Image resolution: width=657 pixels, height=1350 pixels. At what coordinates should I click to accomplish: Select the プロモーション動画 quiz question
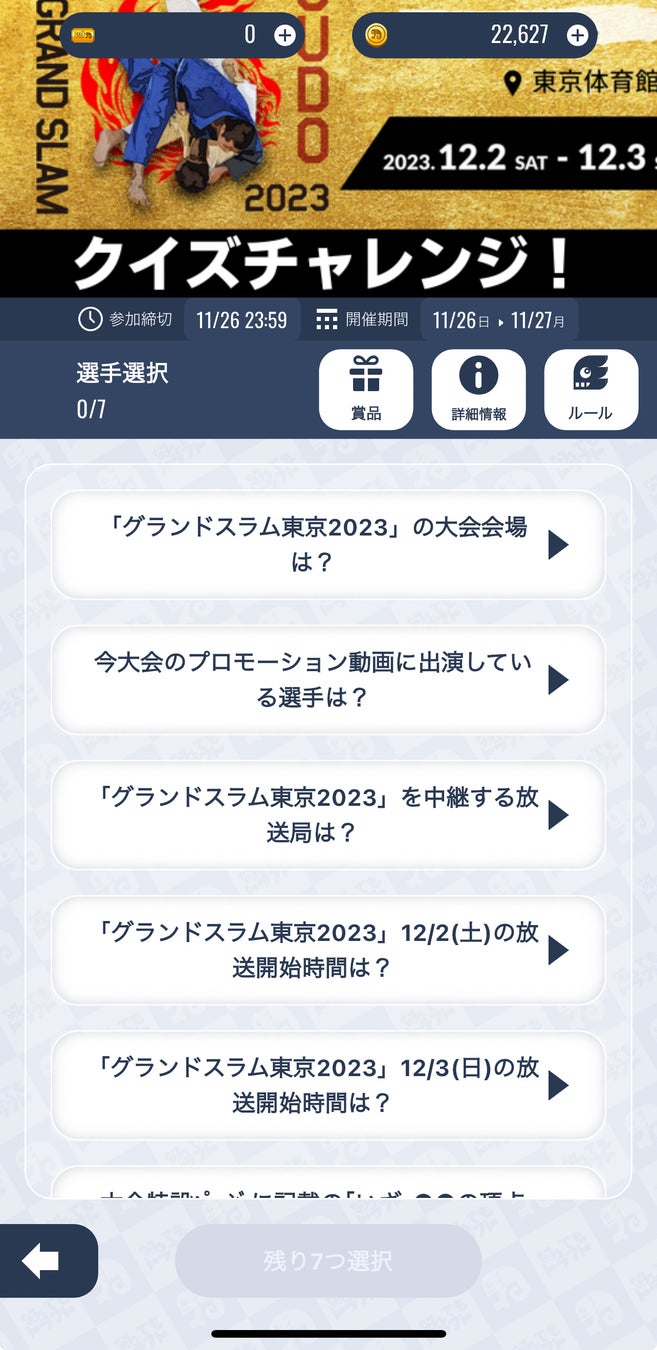[x=328, y=680]
